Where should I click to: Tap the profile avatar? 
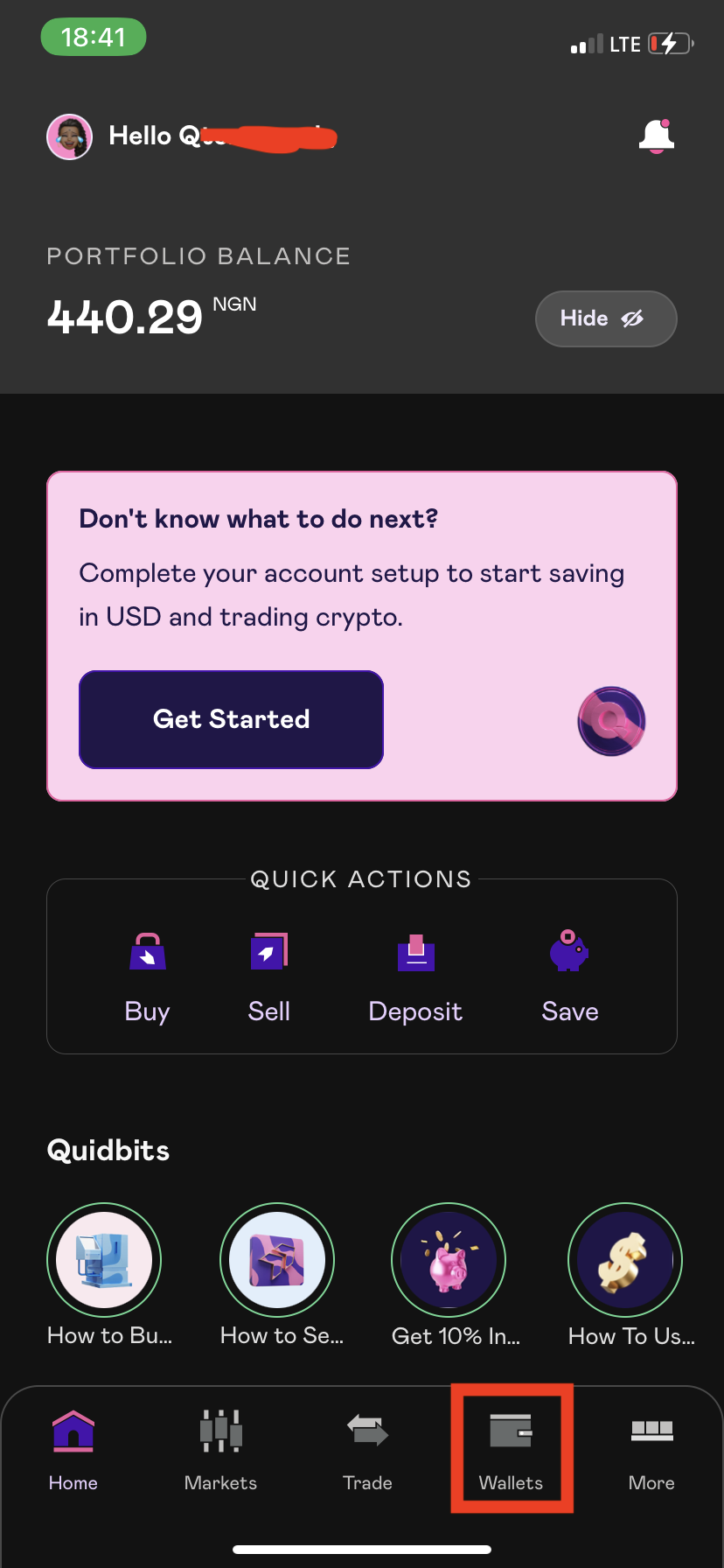[69, 136]
